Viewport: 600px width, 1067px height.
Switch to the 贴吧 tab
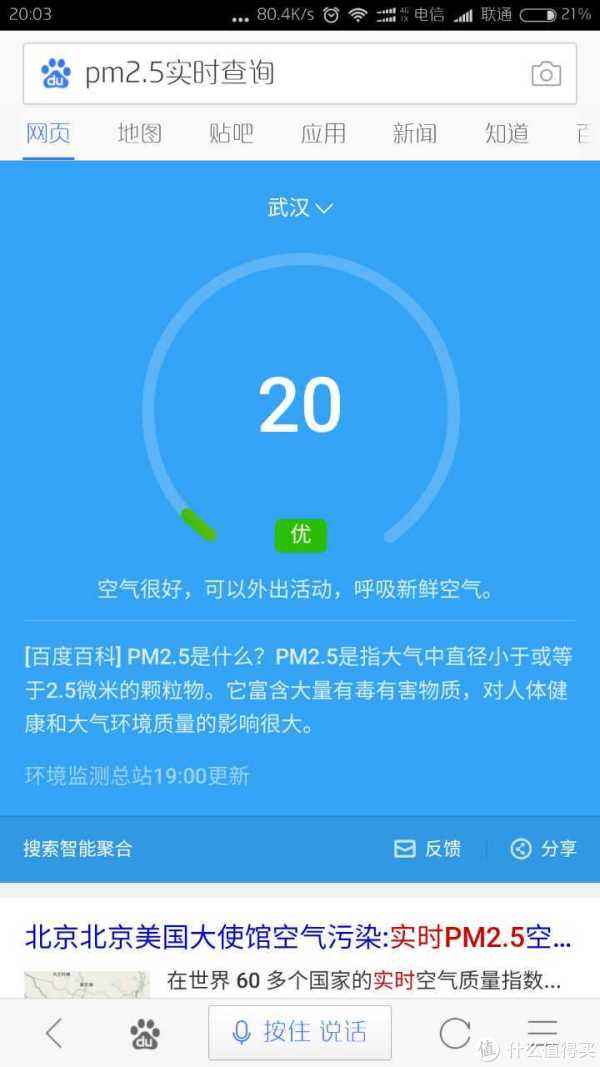coord(231,133)
